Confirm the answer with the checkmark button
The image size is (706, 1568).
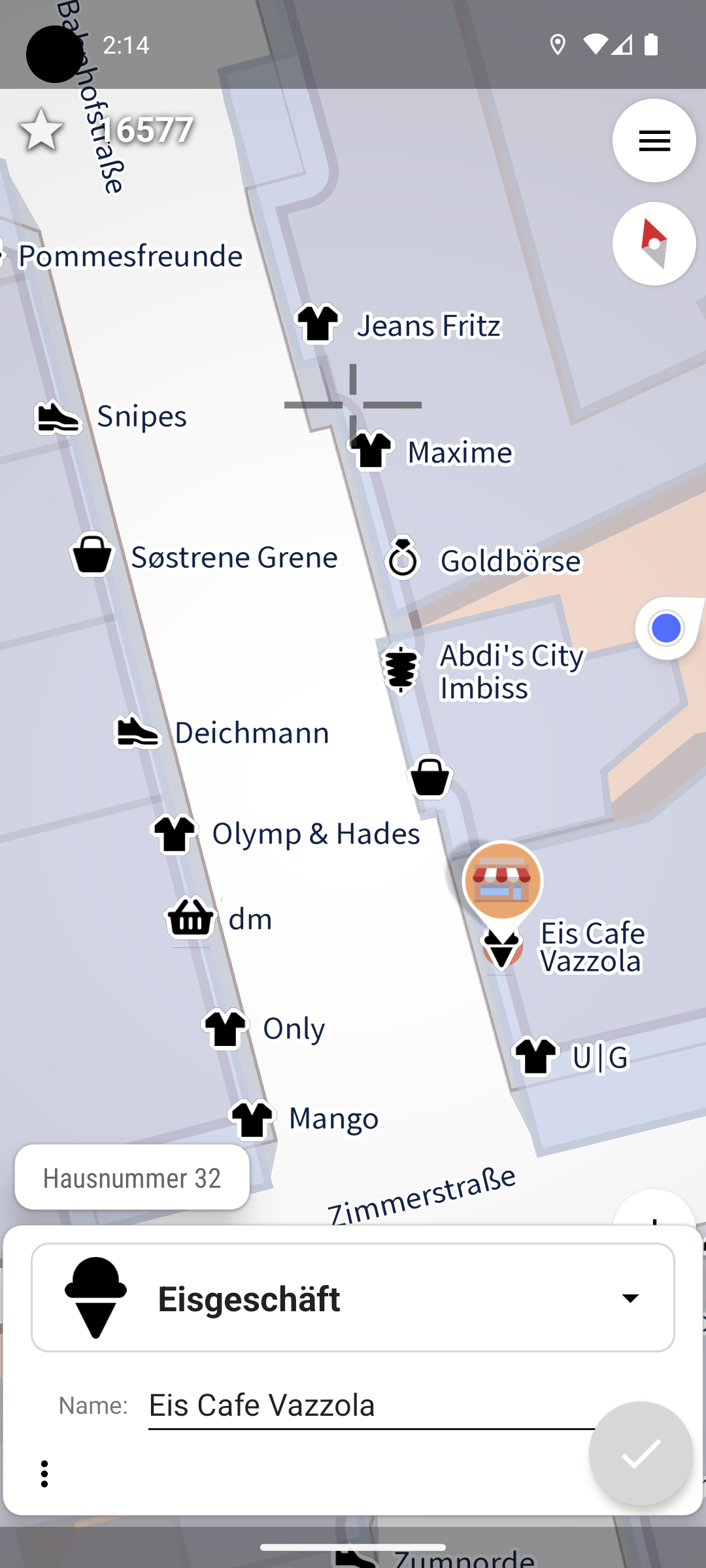tap(641, 1454)
